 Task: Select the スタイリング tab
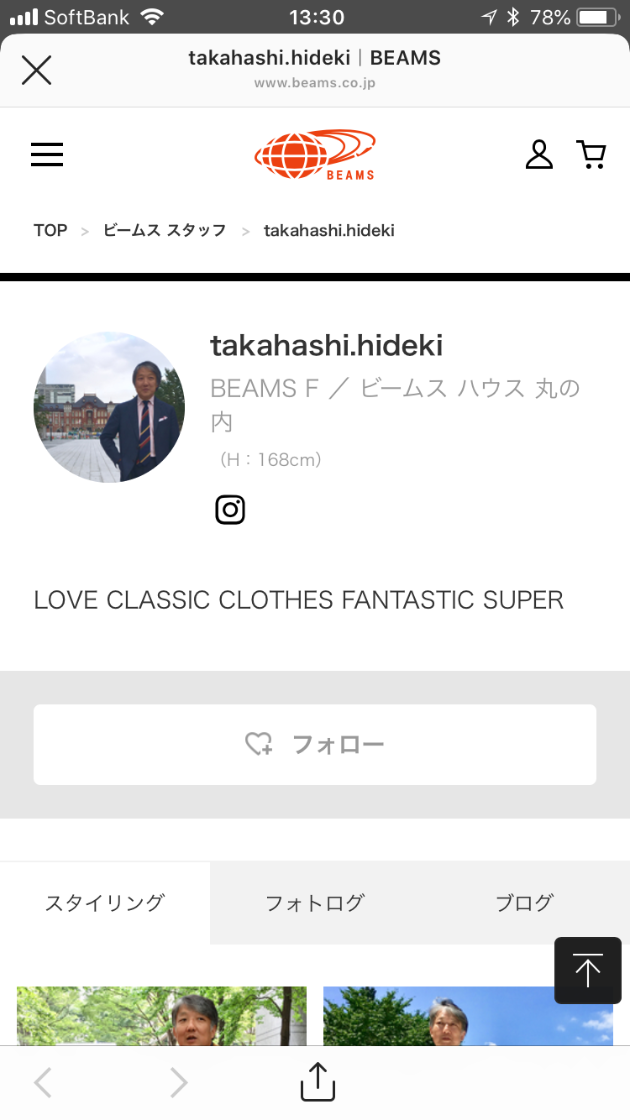(105, 903)
